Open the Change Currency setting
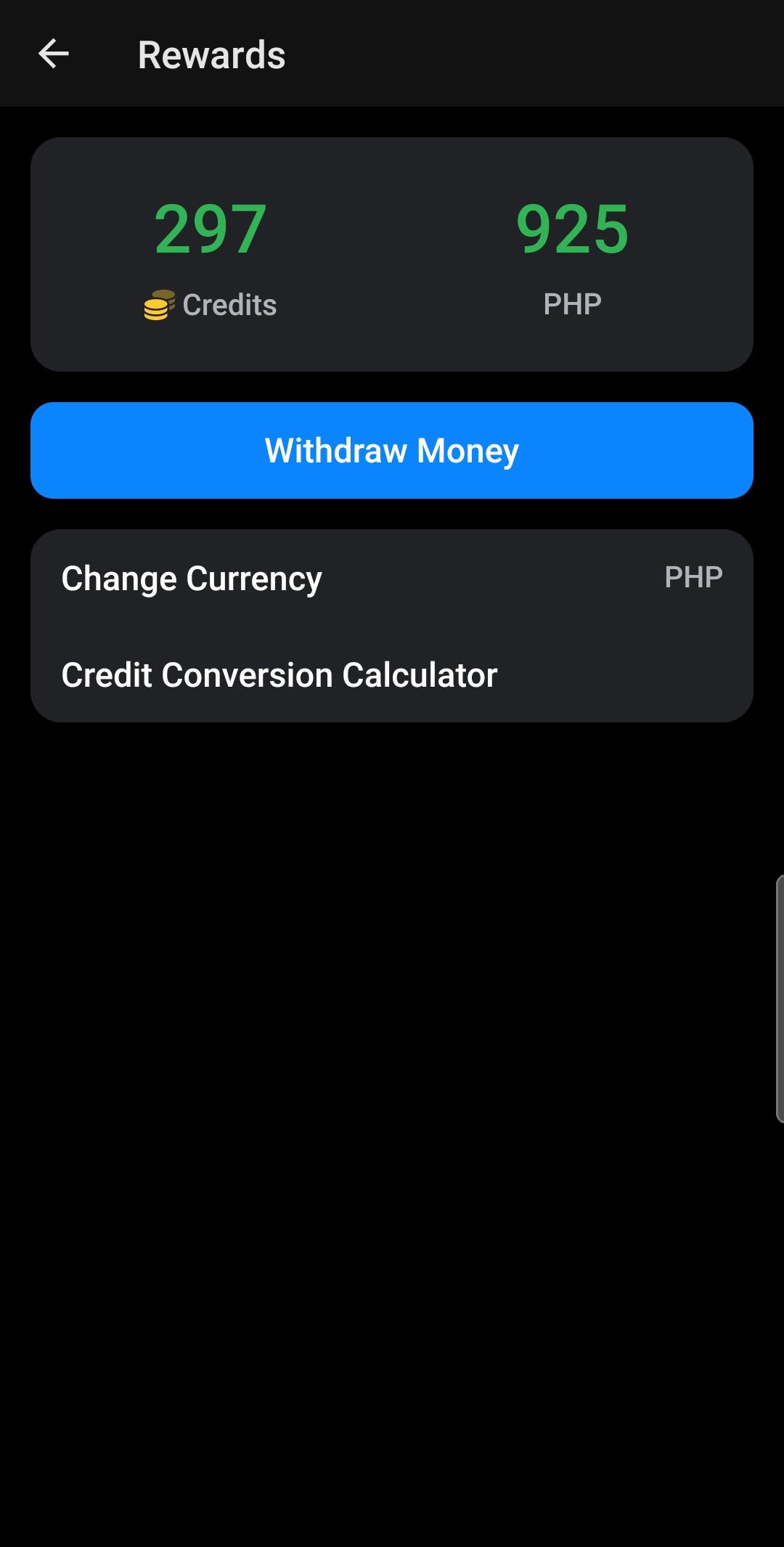Viewport: 784px width, 1547px height. point(392,578)
